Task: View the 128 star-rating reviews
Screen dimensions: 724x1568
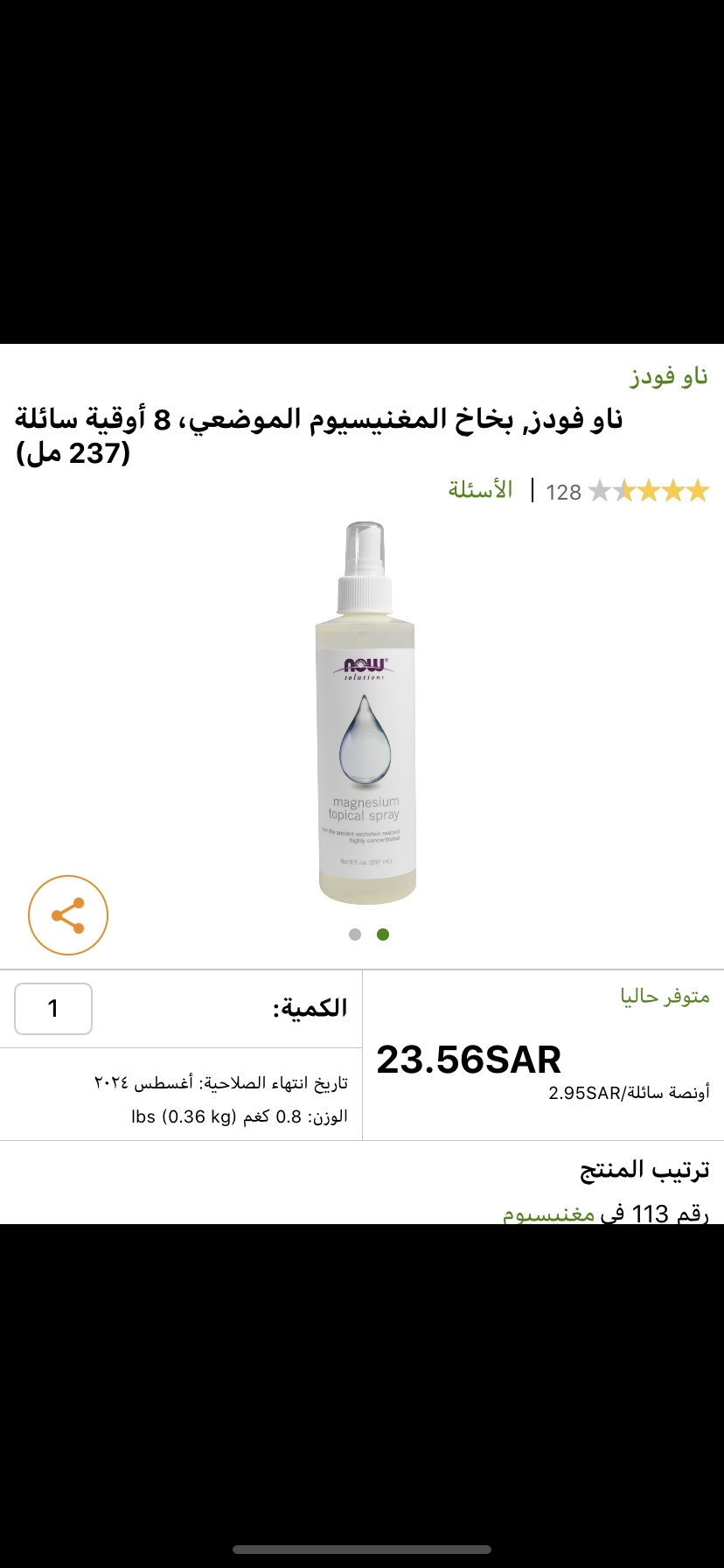Action: [628, 491]
